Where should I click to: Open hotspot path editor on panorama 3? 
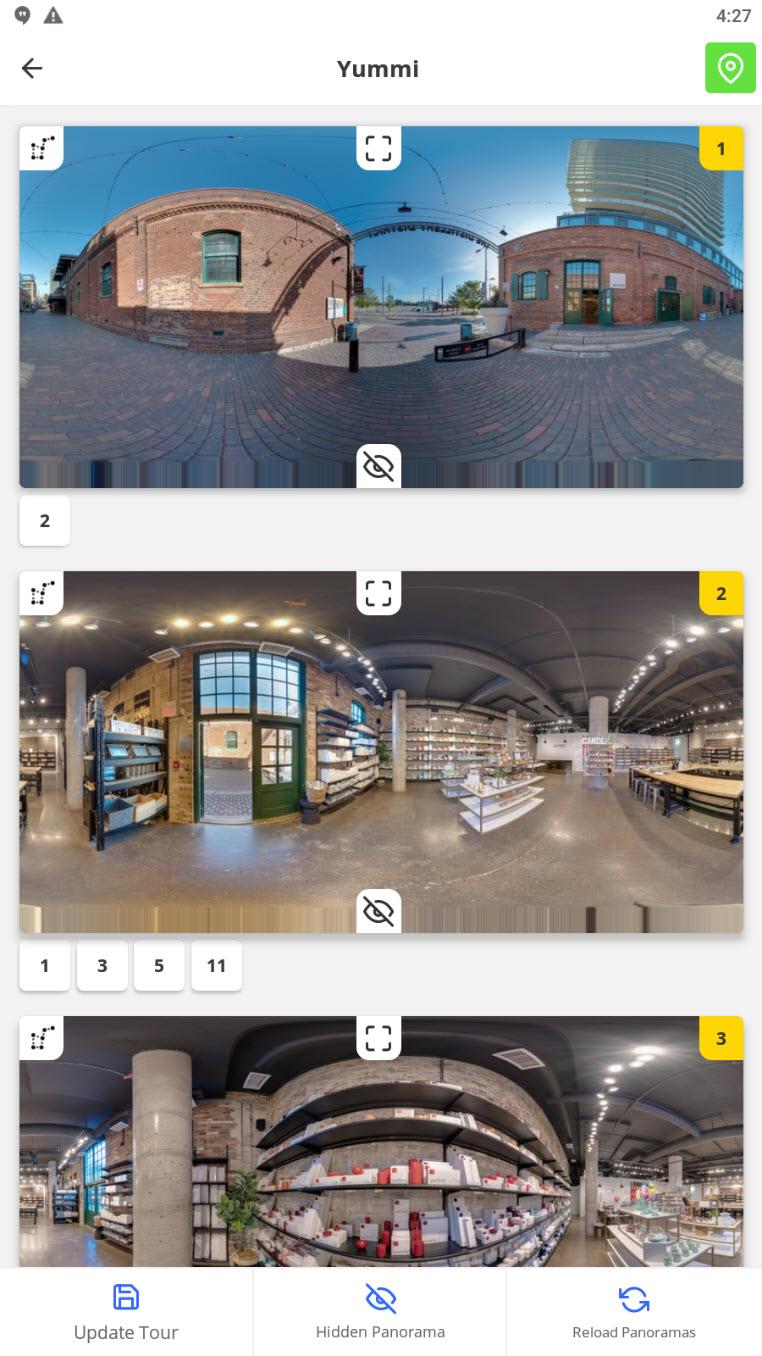41,1038
